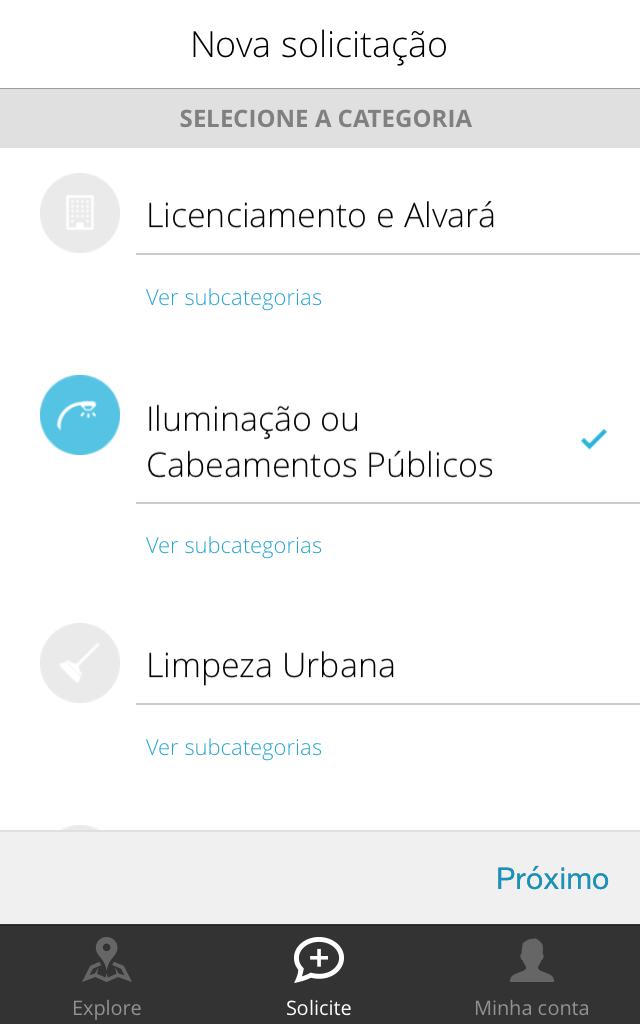Choose Iluminação ou Cabeamentos Públicos category

coord(320,441)
